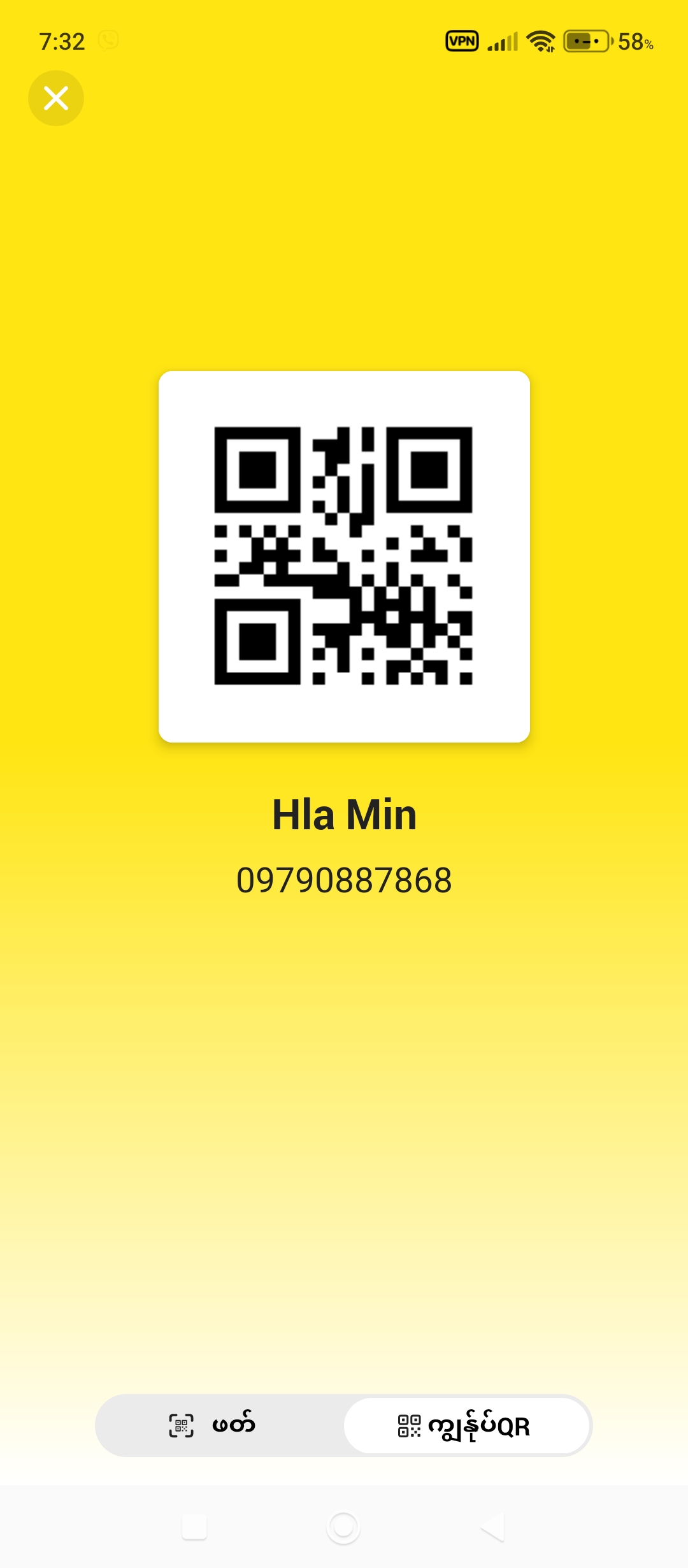Viewport: 688px width, 1568px height.
Task: Open the recent apps view
Action: (x=194, y=1527)
